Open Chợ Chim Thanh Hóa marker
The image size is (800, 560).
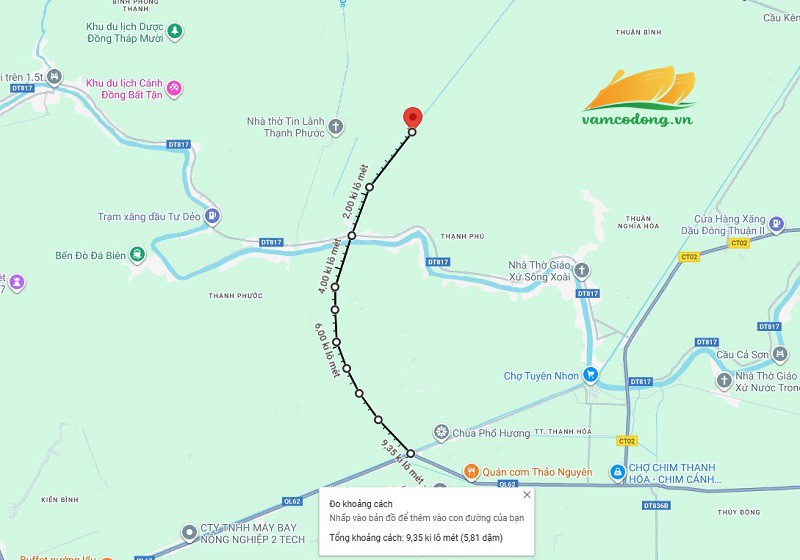tap(618, 472)
